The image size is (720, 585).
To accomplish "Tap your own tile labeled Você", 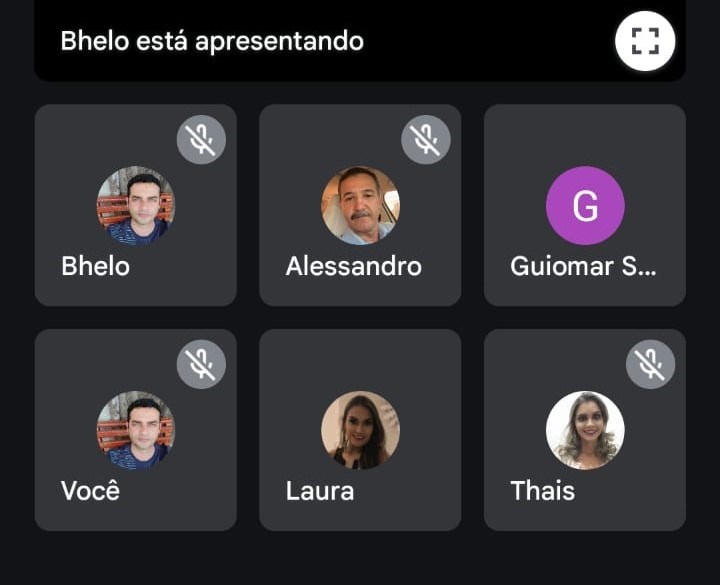I will click(x=135, y=430).
